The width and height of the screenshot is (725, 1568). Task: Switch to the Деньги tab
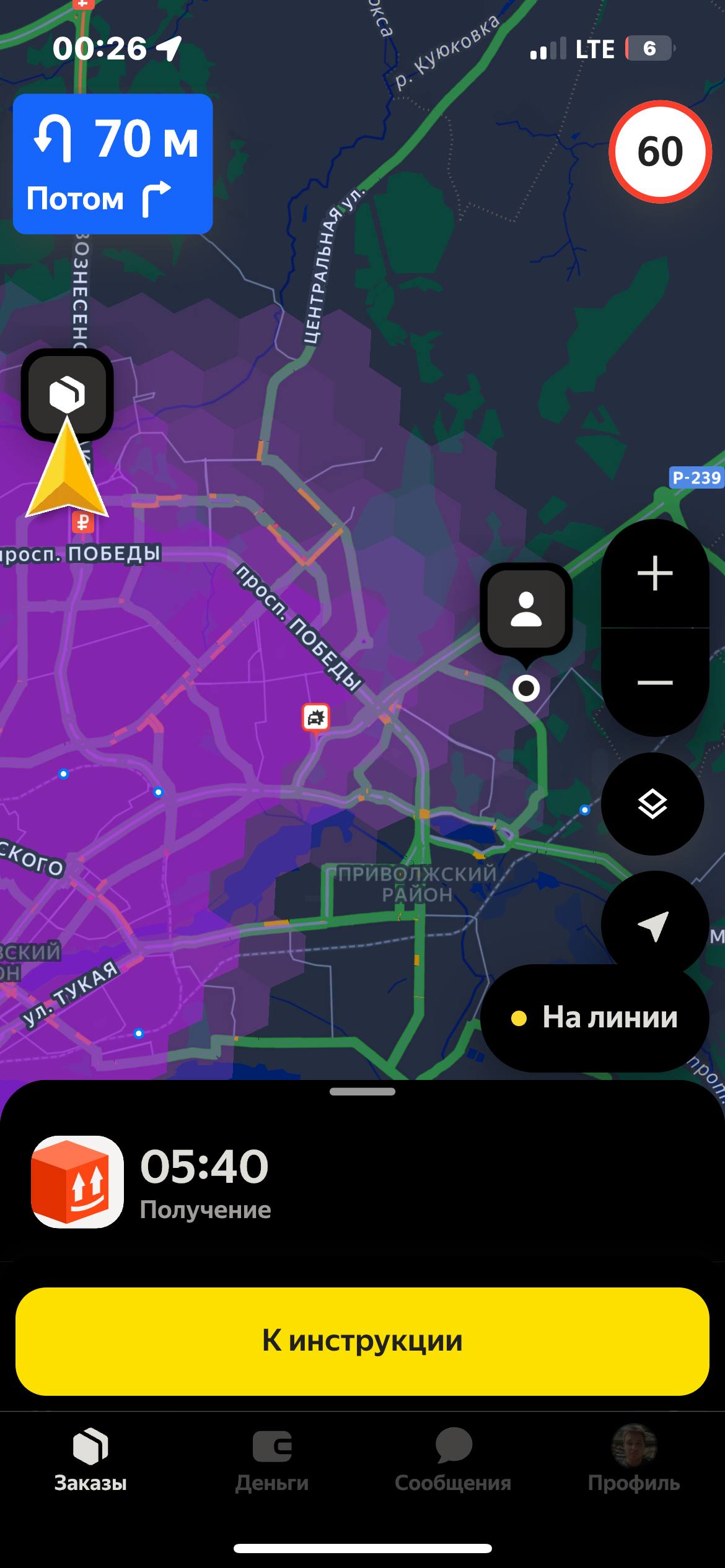pos(271,1460)
